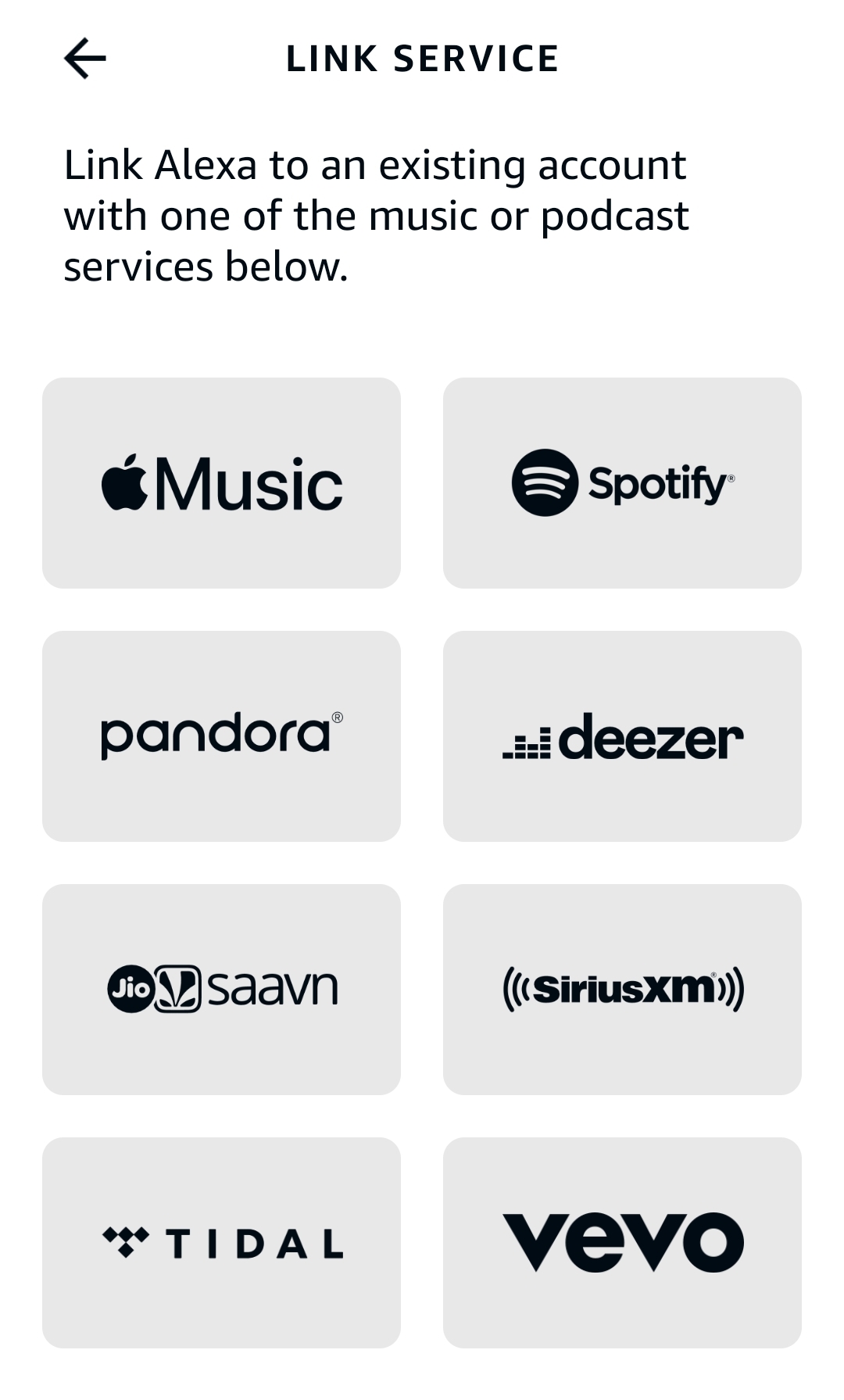Link your Spotify account
Viewport: 844px width, 1400px height.
point(622,483)
